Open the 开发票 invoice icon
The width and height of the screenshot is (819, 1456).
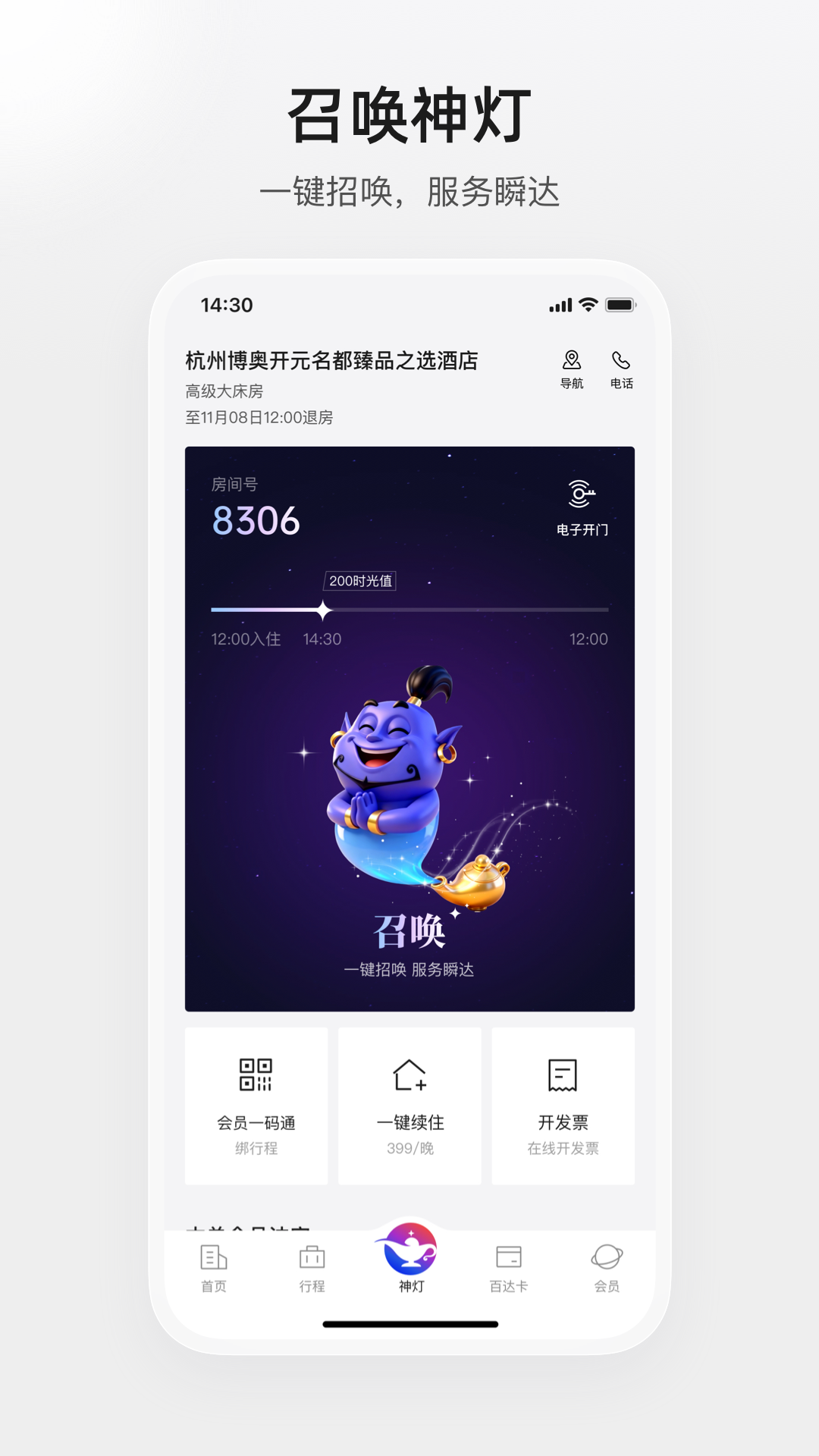pyautogui.click(x=563, y=1072)
